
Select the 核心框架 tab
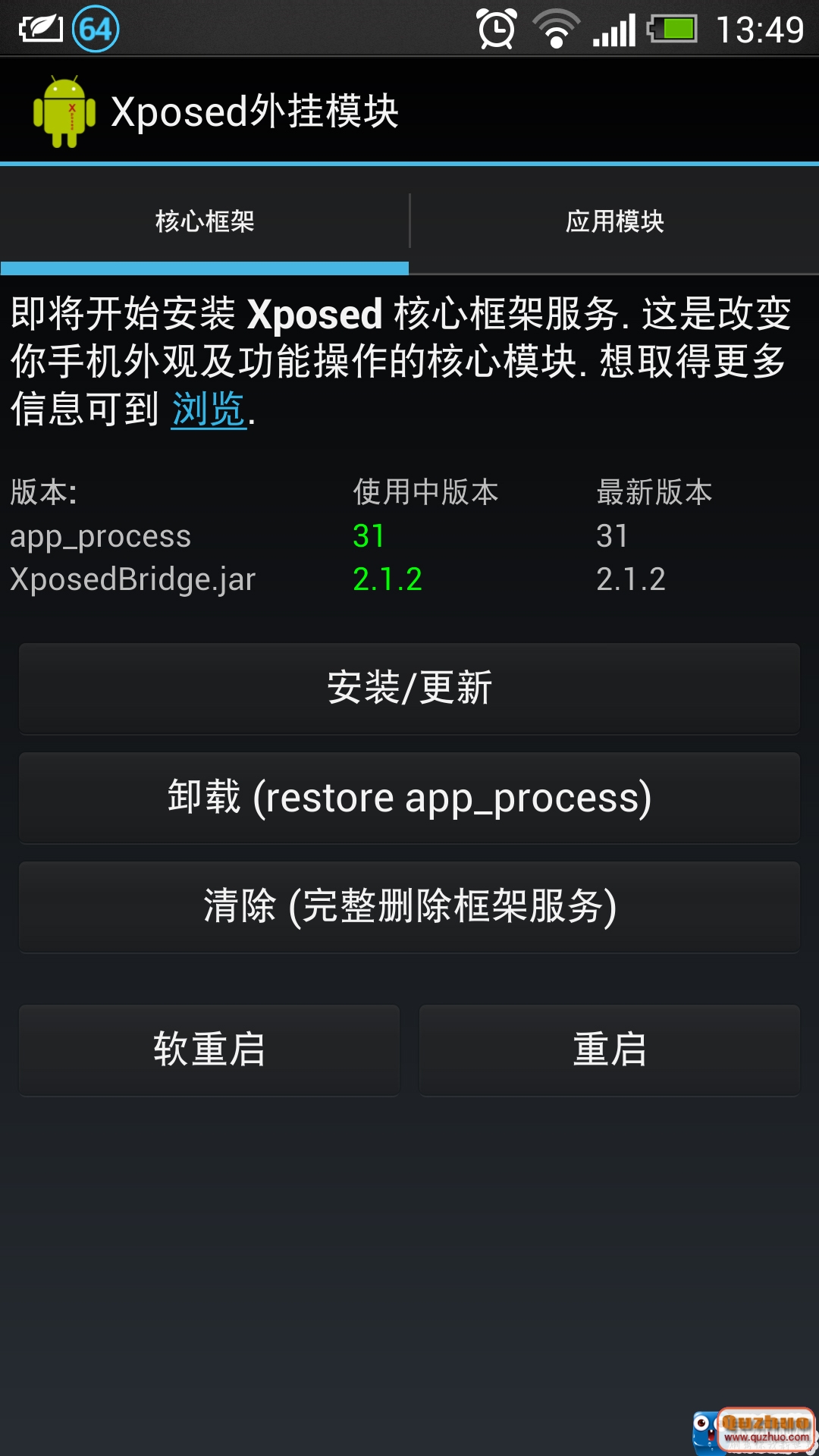tap(205, 221)
